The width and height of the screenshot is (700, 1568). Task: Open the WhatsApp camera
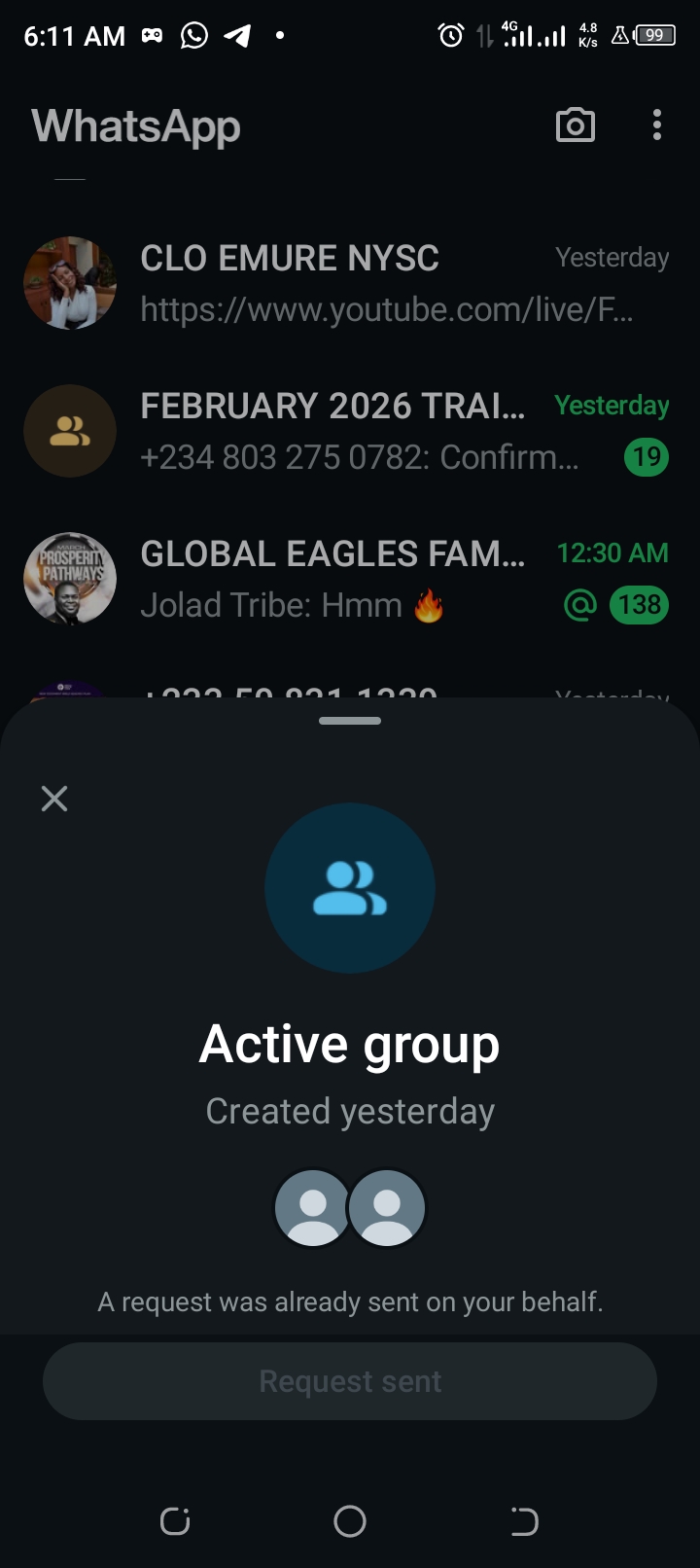tap(576, 125)
